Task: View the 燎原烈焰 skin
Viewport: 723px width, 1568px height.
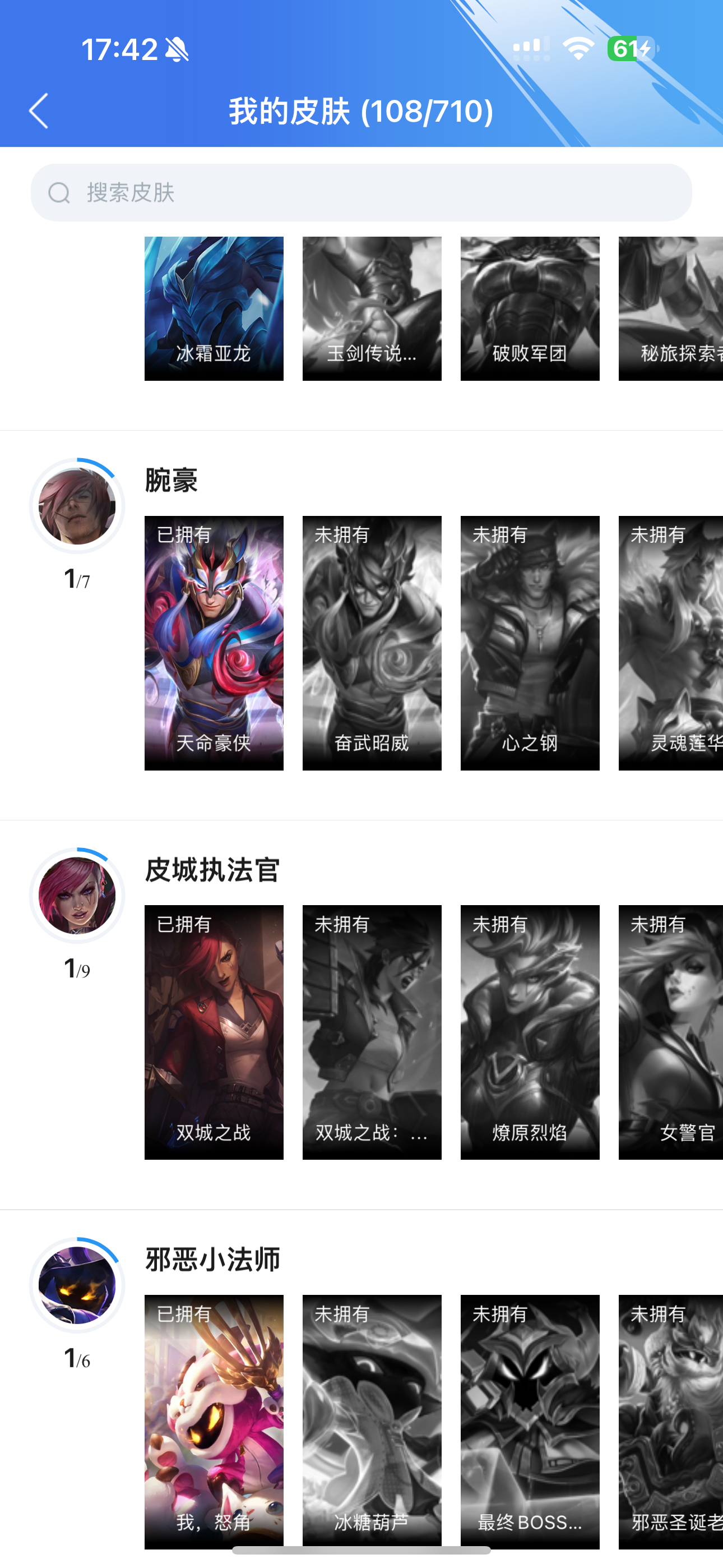Action: (x=530, y=1032)
